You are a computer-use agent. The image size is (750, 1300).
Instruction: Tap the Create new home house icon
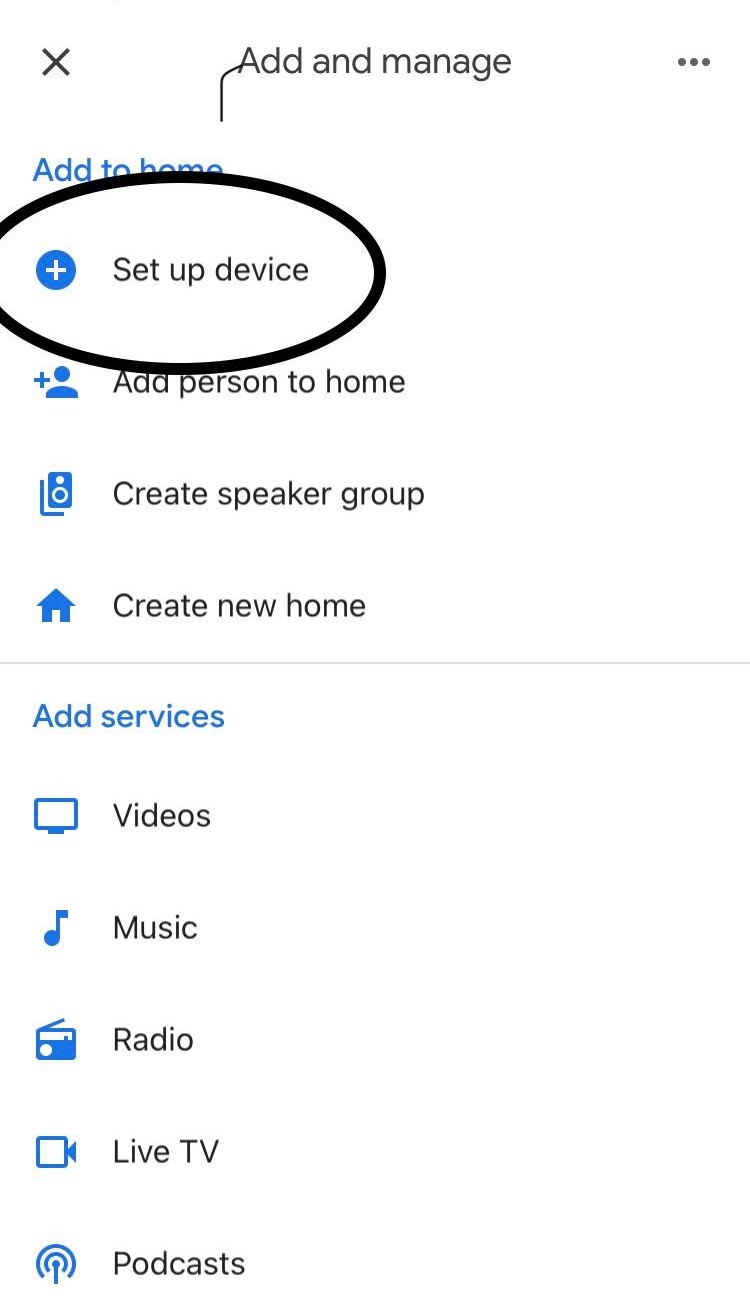[x=56, y=605]
